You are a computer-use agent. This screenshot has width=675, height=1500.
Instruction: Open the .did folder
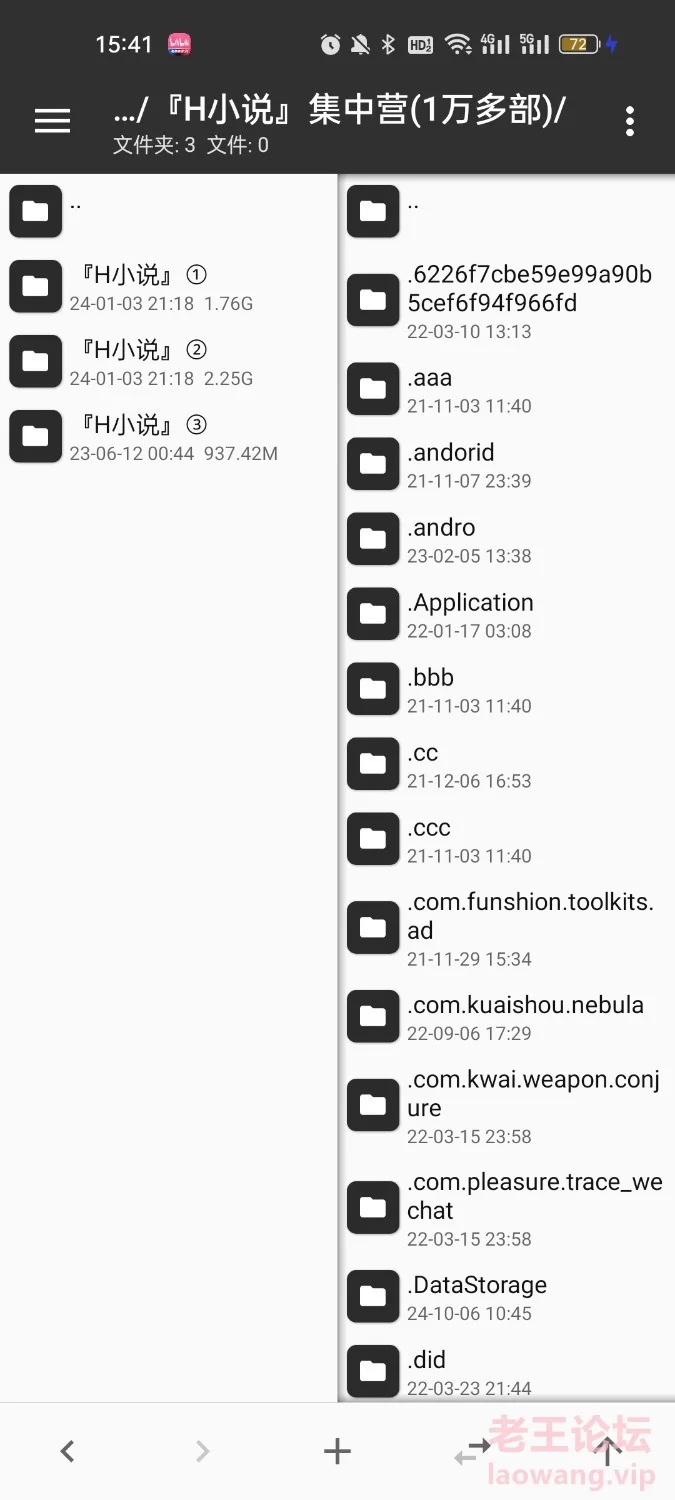click(507, 1372)
